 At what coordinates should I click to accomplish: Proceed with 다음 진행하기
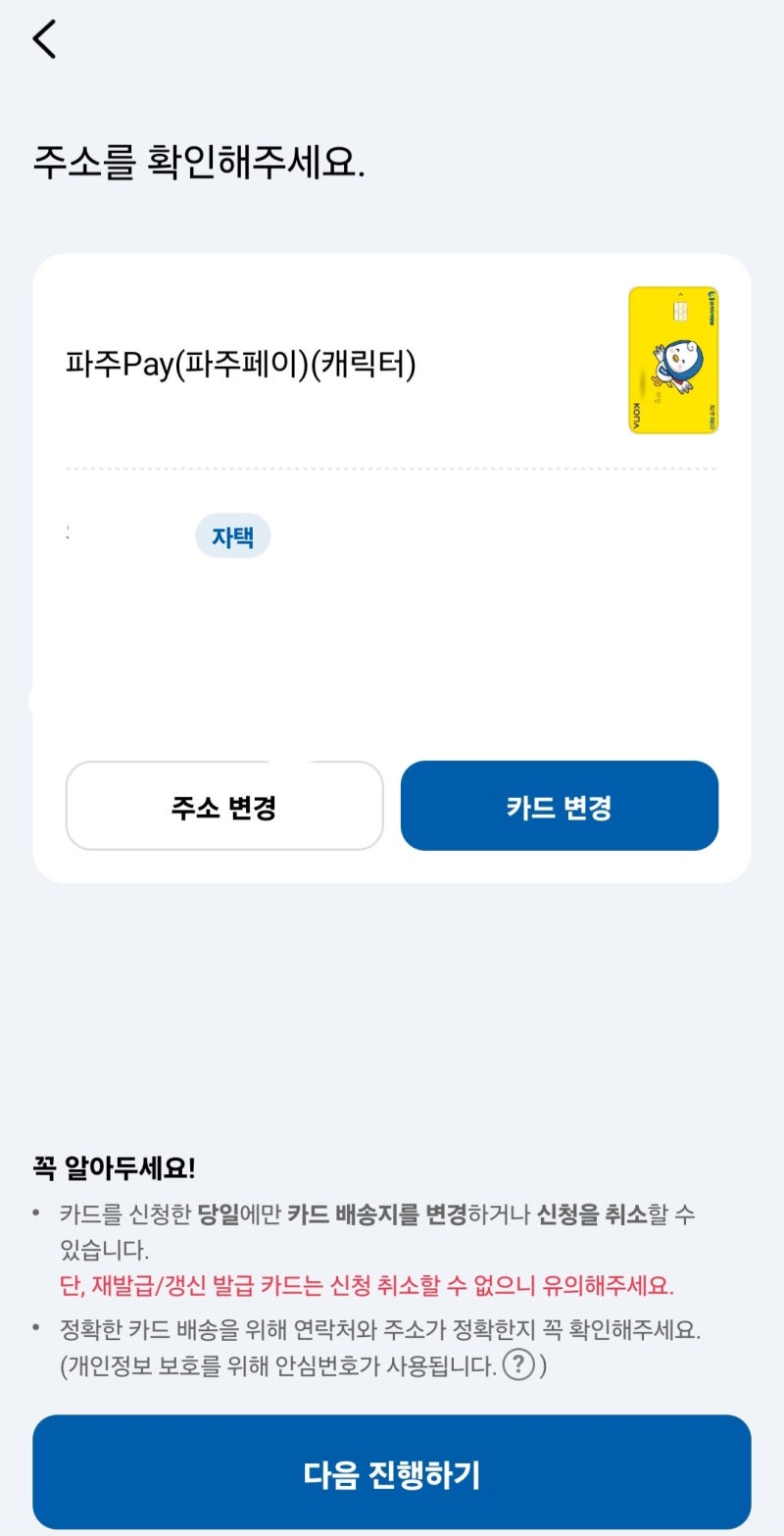point(392,1472)
